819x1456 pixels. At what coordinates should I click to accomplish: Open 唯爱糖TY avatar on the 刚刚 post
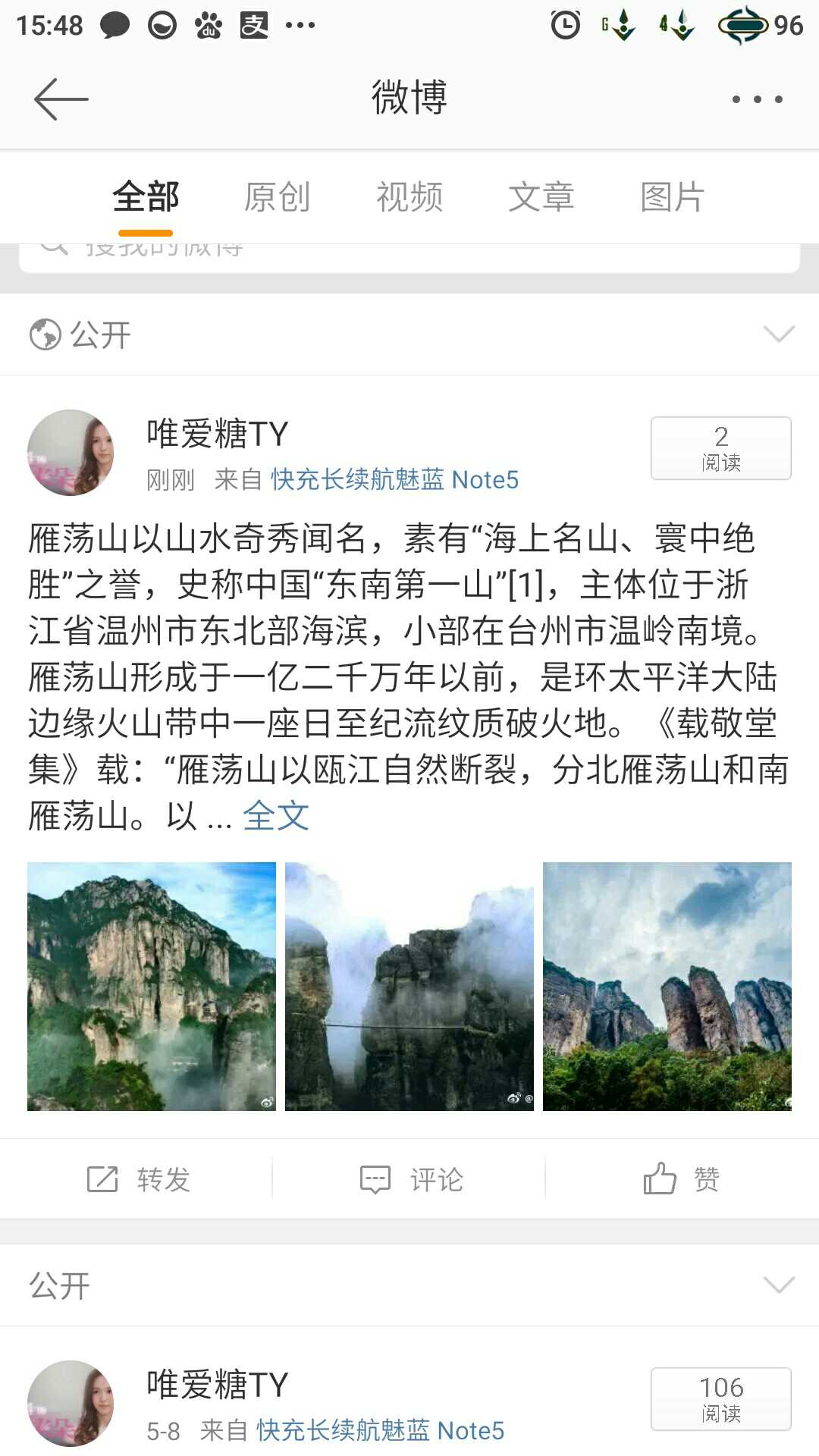pos(71,453)
